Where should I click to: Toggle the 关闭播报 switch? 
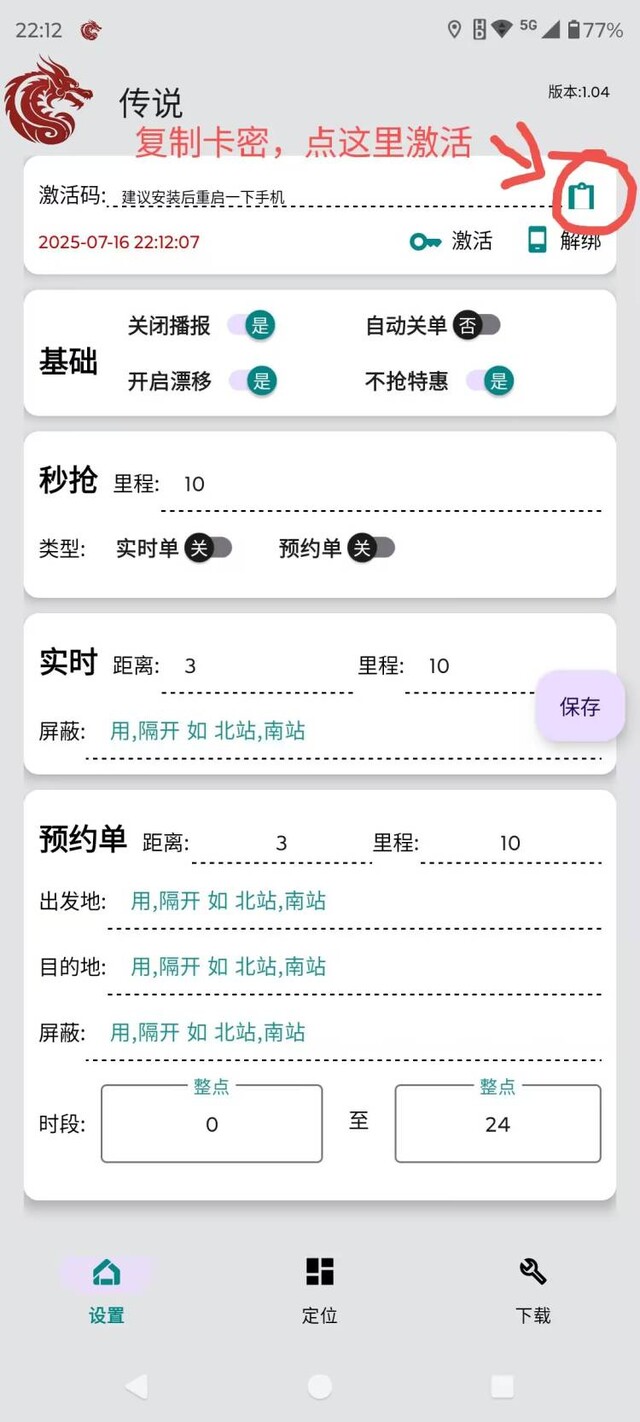251,325
